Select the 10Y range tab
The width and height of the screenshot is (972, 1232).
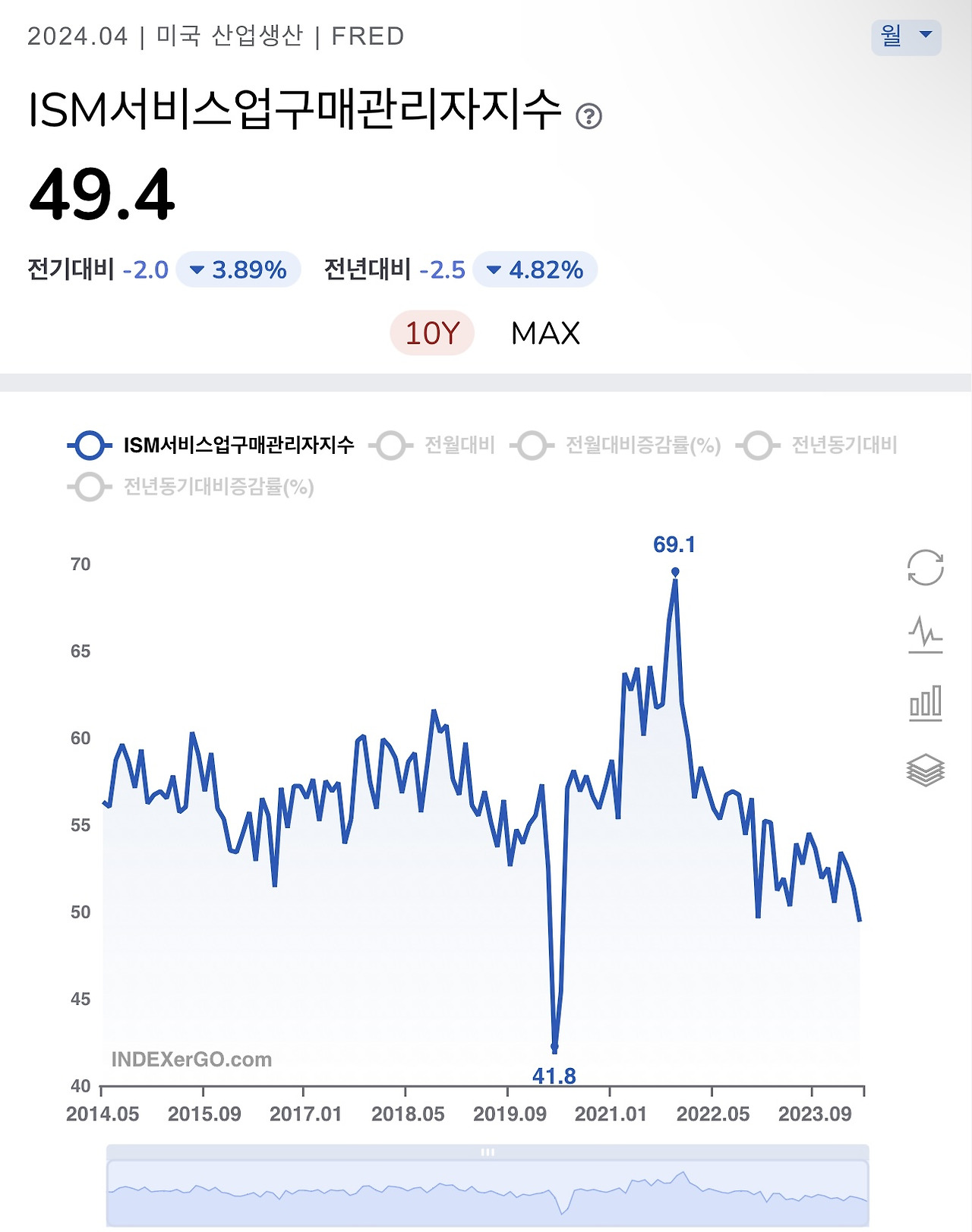click(431, 333)
